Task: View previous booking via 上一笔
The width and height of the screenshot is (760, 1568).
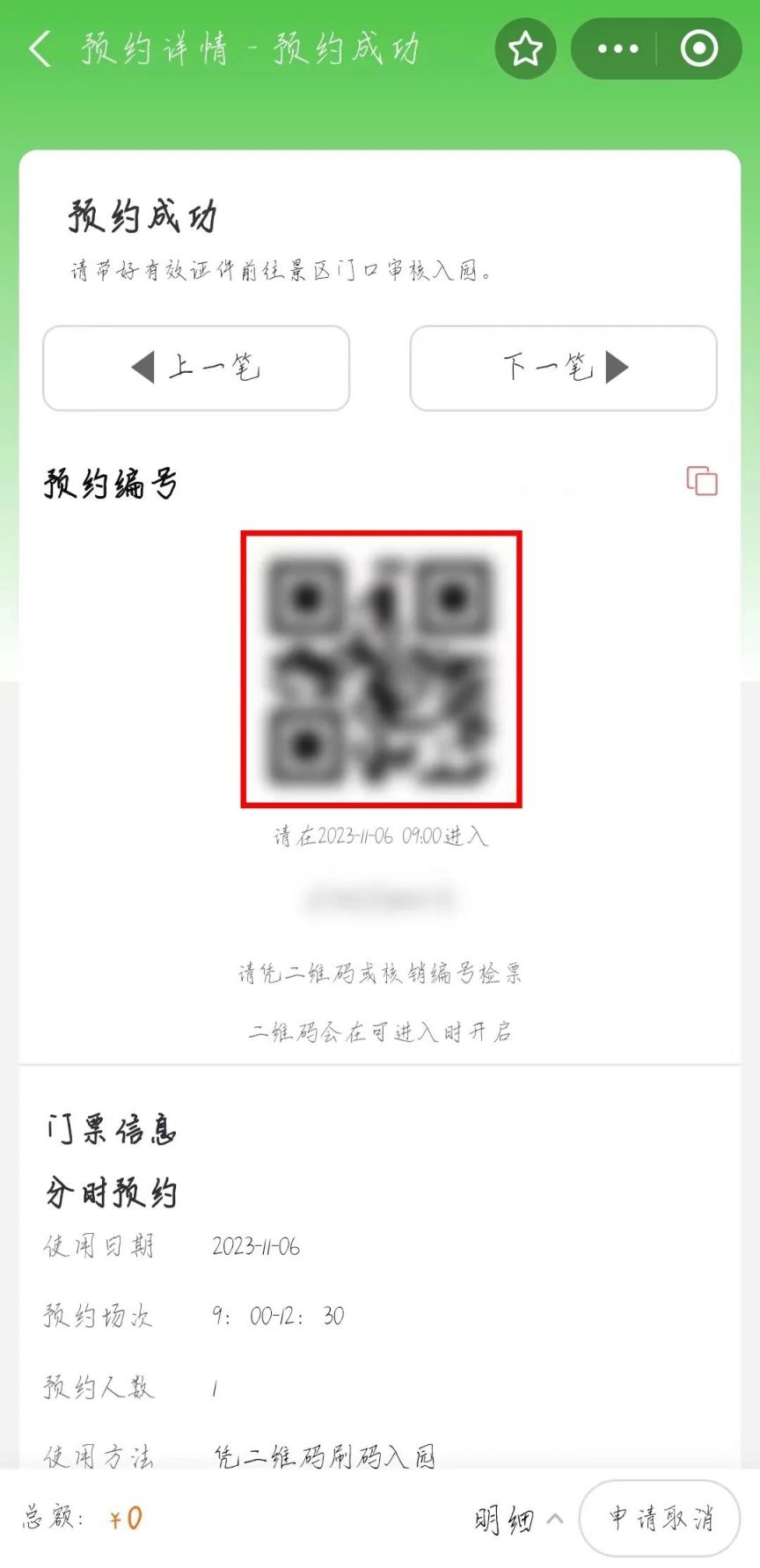Action: pos(196,368)
